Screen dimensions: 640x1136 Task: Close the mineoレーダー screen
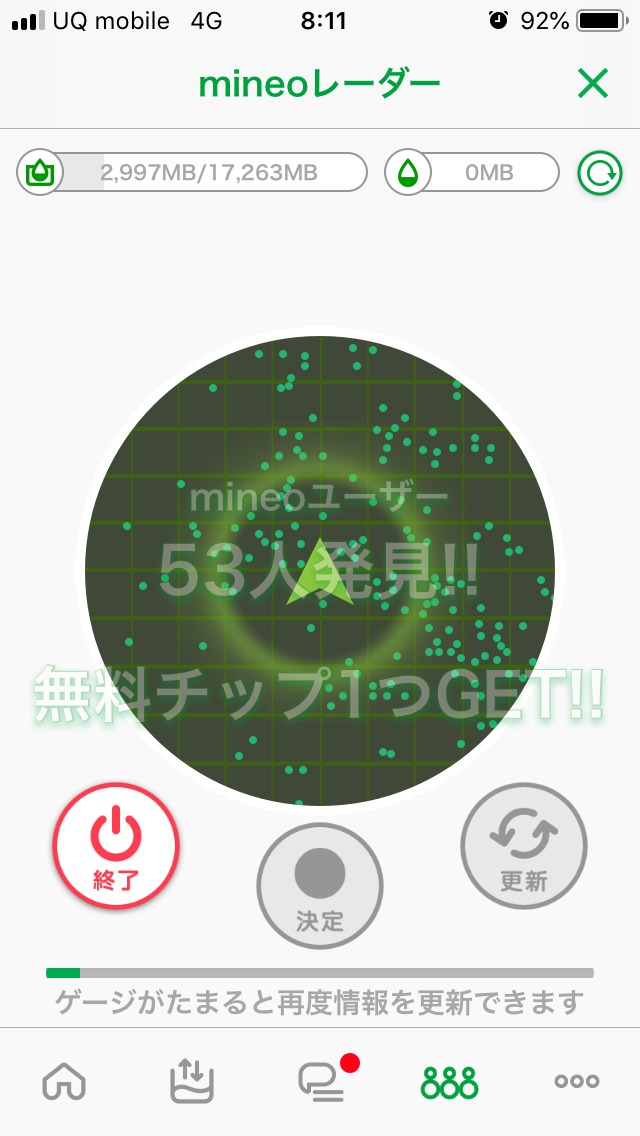click(592, 85)
